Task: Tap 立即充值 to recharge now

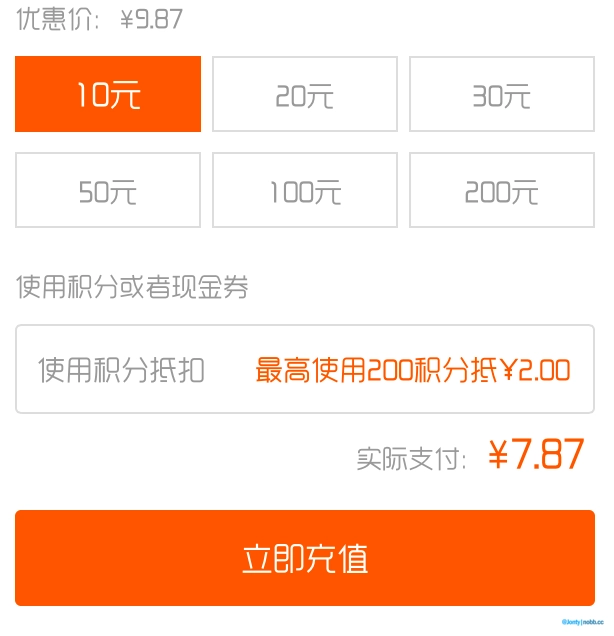Action: click(305, 557)
